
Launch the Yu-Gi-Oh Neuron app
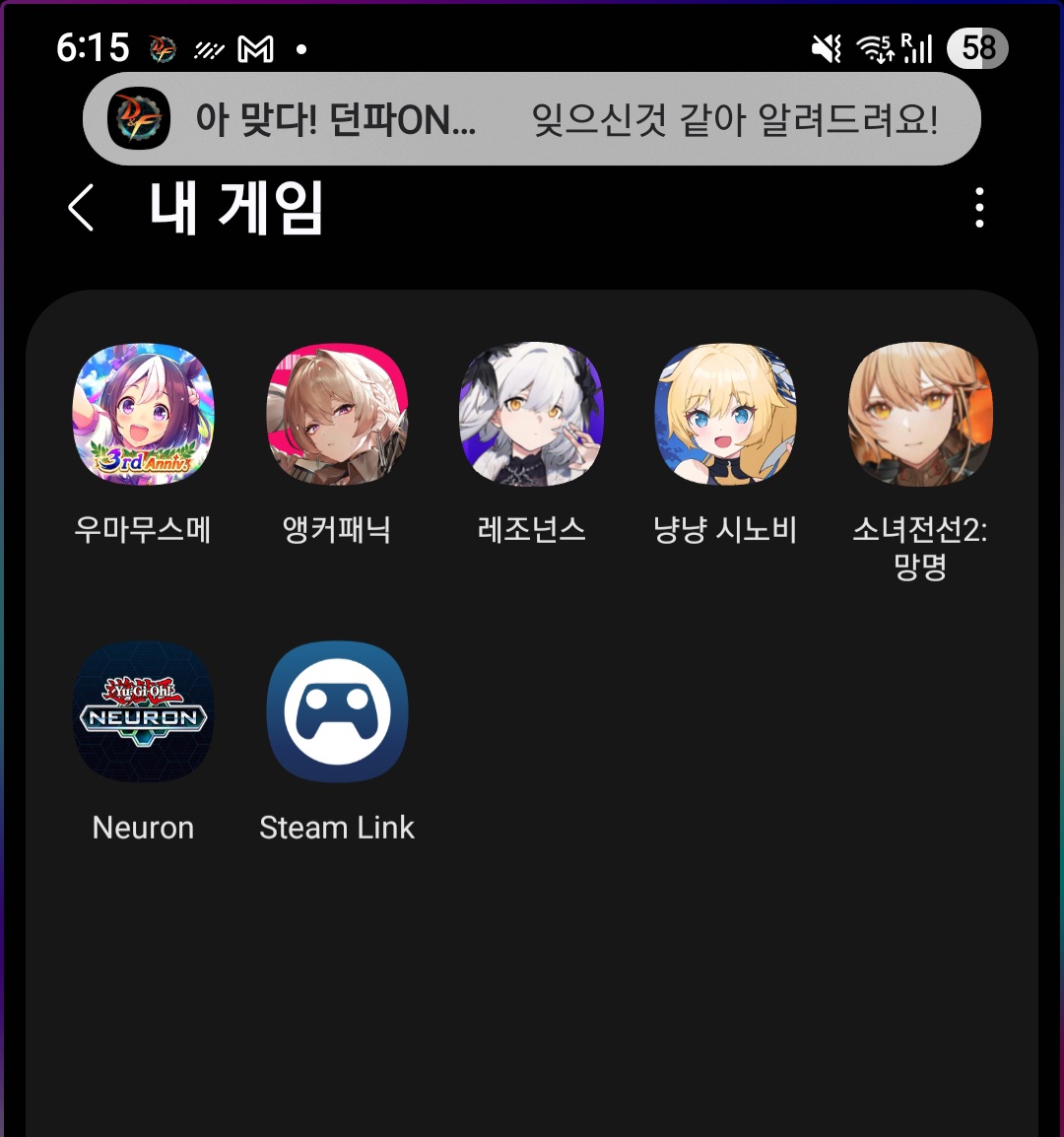(x=144, y=712)
